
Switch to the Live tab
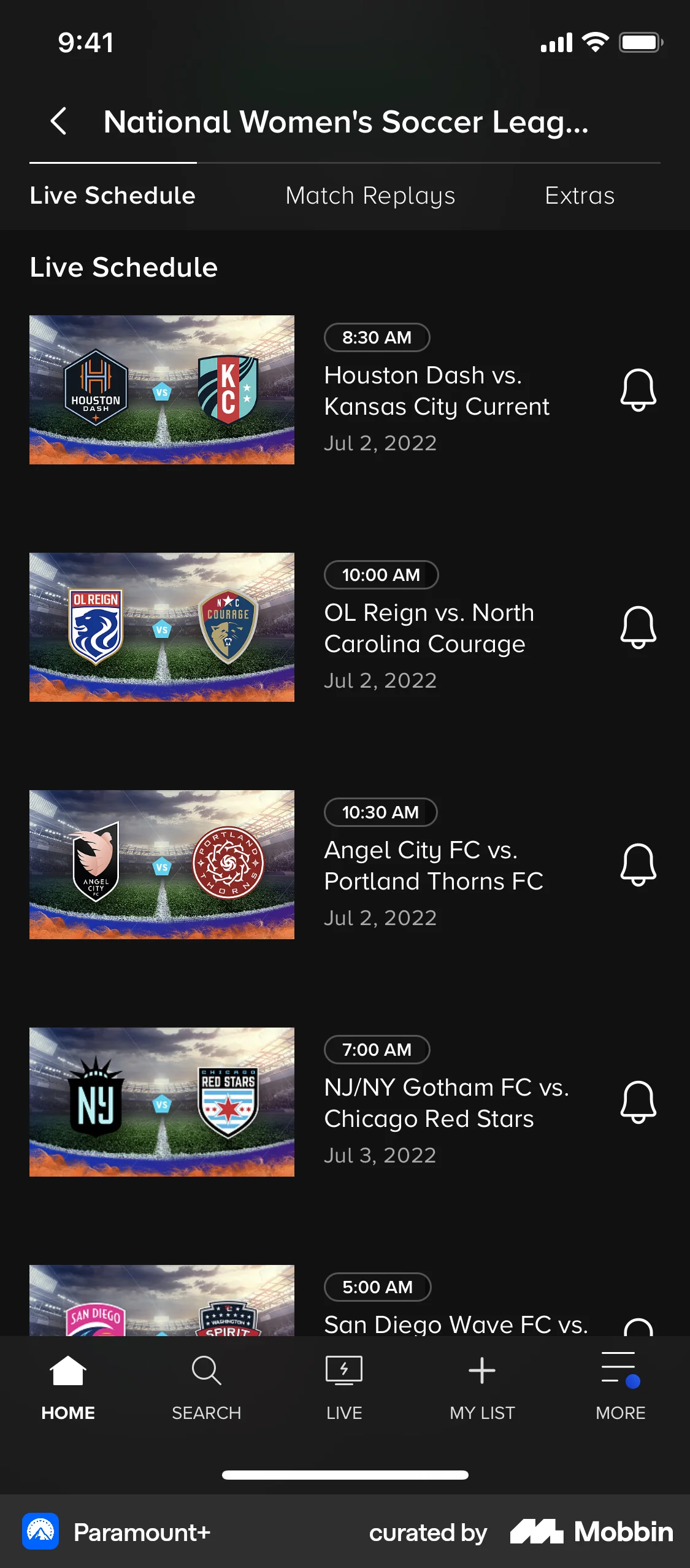point(344,1386)
